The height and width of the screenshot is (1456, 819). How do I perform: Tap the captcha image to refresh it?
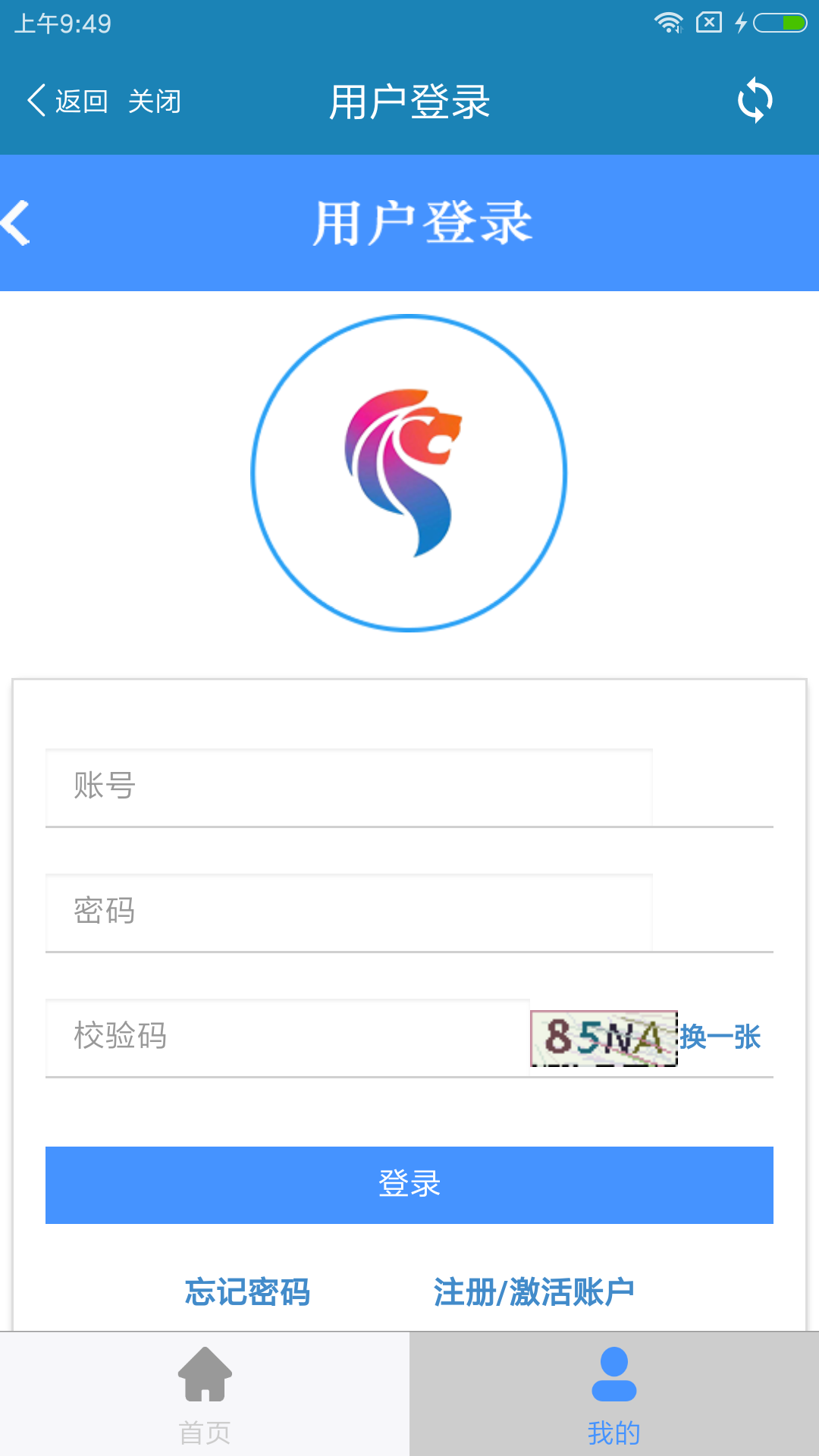pyautogui.click(x=604, y=1038)
